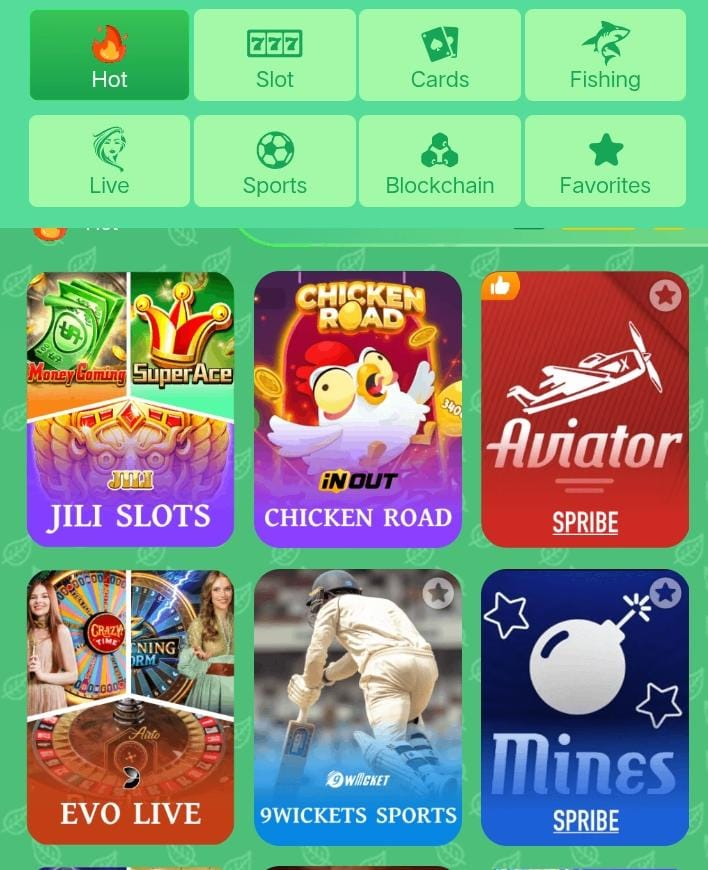
Task: Switch to the Slot category
Action: [x=275, y=56]
